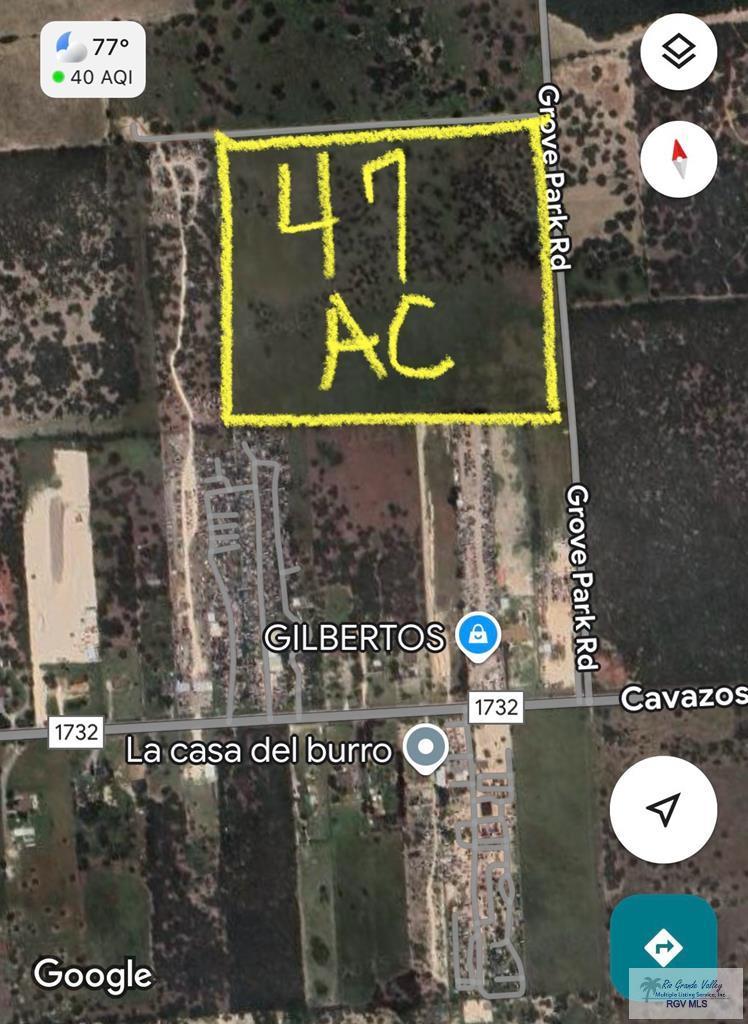Click the blue Gilbertos lock pin

tap(477, 634)
